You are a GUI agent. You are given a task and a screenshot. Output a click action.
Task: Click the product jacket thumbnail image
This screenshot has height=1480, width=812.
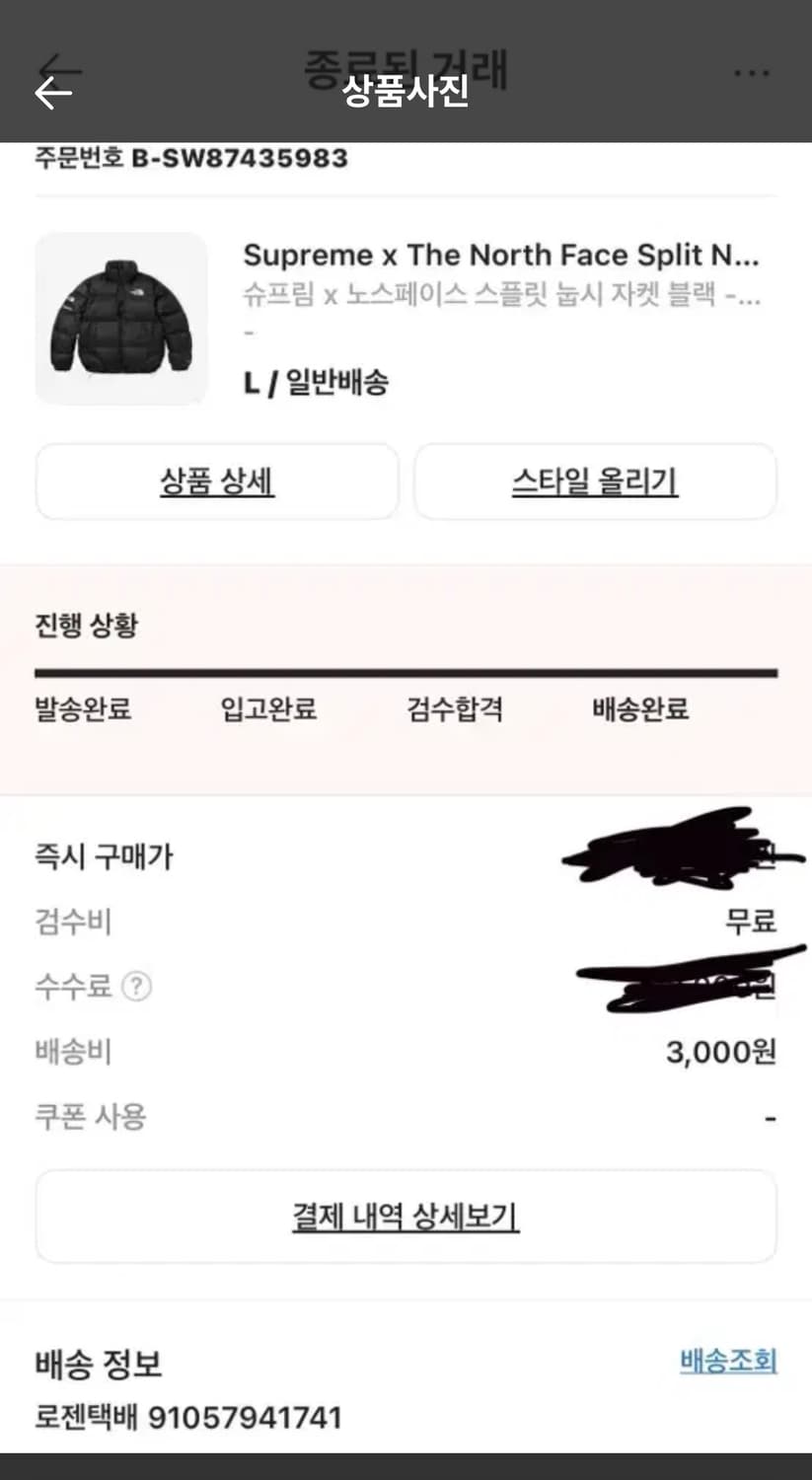pyautogui.click(x=118, y=318)
